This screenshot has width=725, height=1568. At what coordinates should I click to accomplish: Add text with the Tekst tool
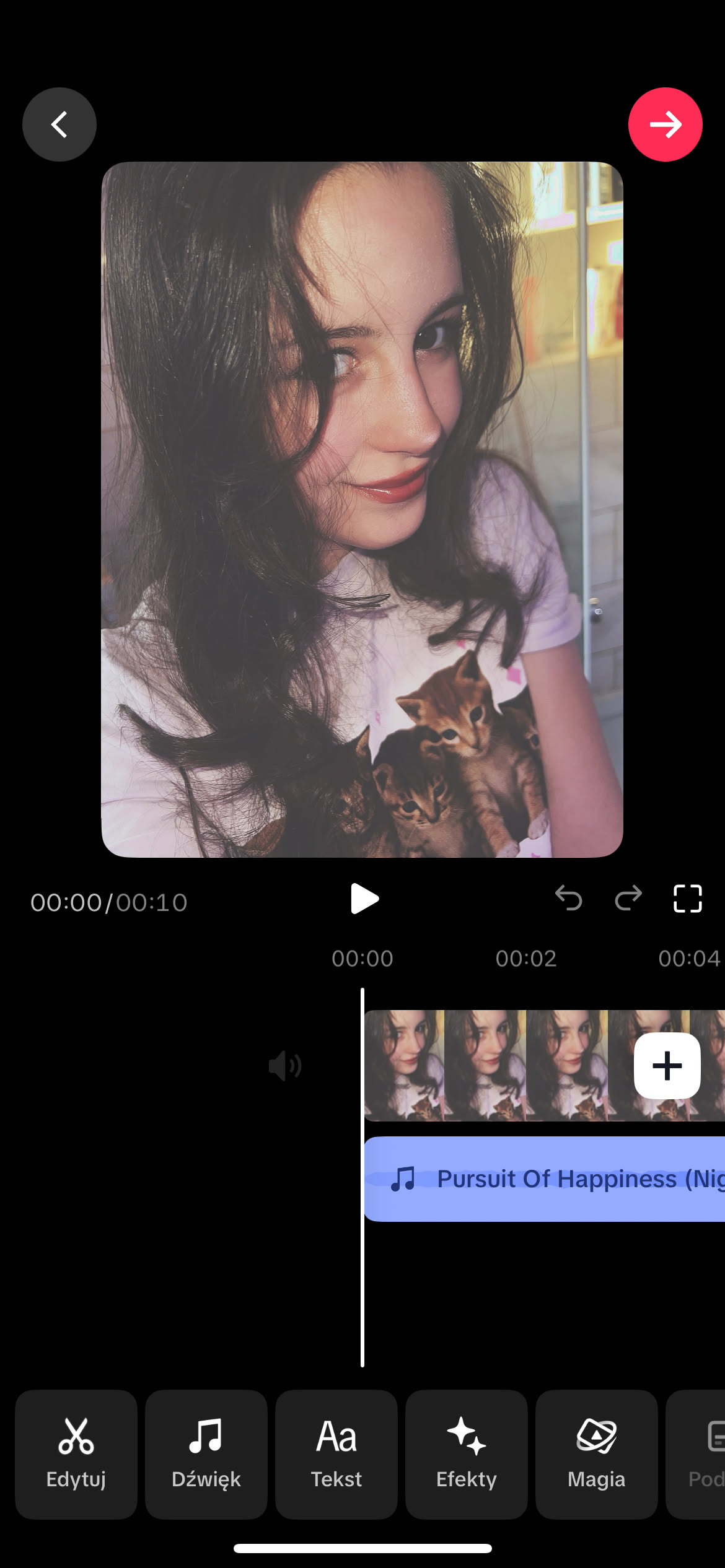click(x=336, y=1454)
